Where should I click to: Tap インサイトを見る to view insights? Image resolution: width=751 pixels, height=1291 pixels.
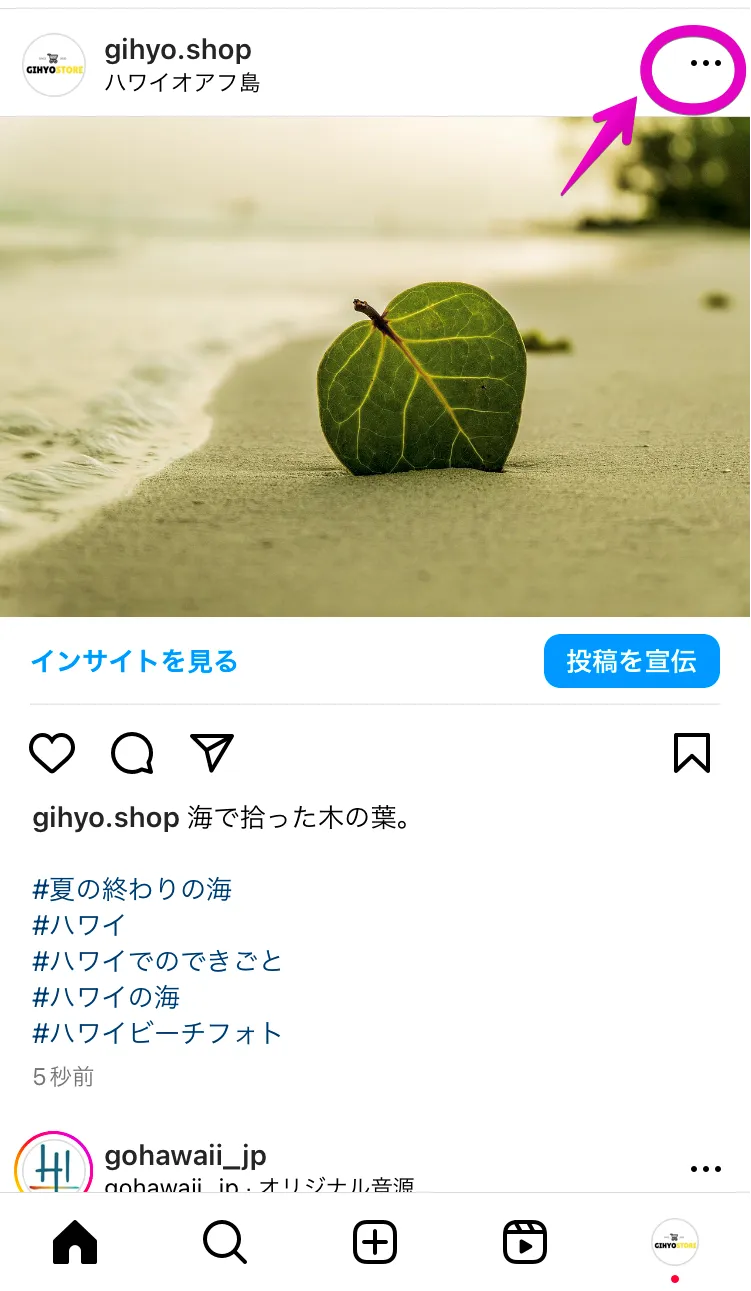(x=134, y=661)
